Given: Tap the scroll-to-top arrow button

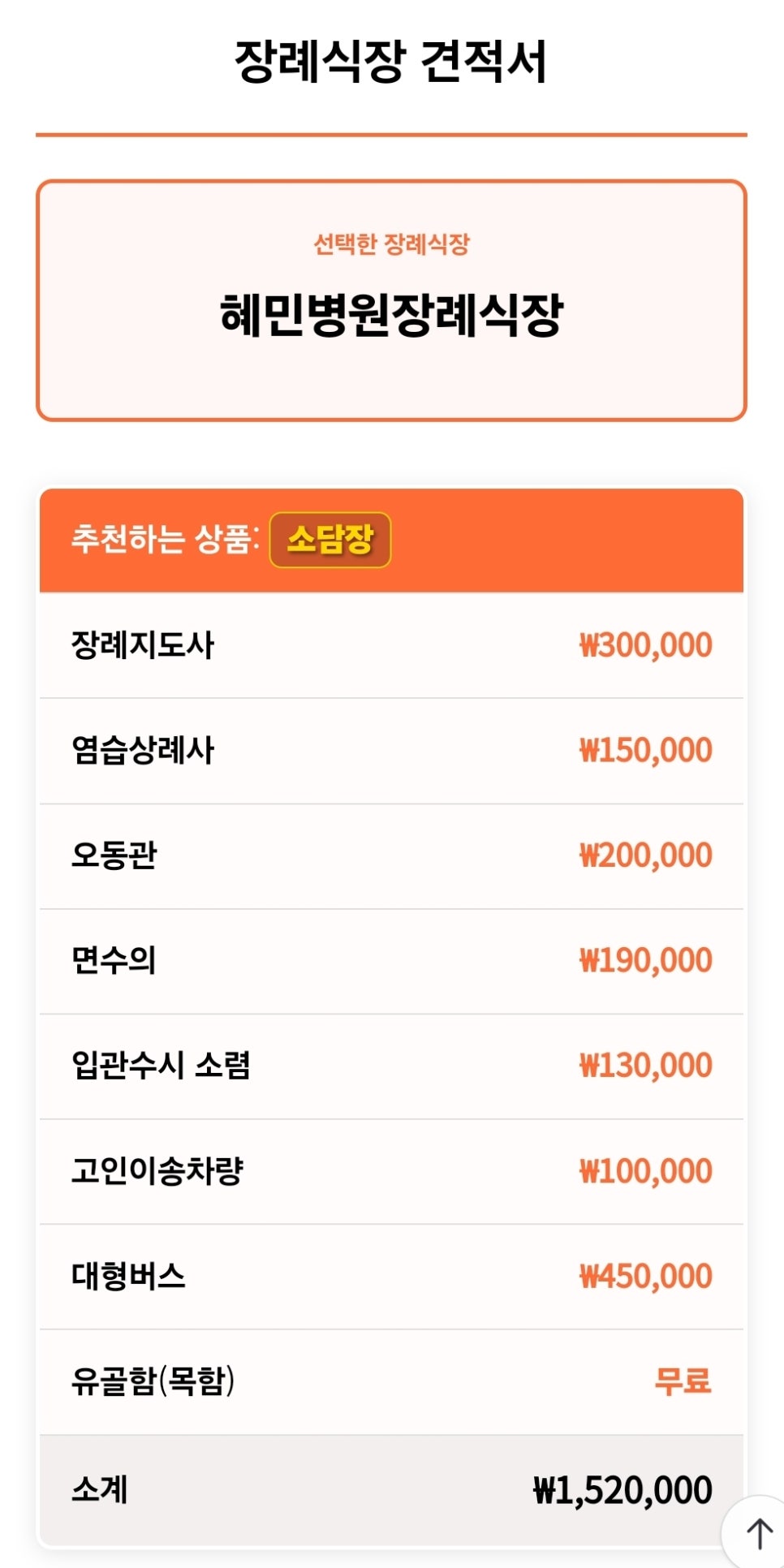Looking at the screenshot, I should (758, 1532).
